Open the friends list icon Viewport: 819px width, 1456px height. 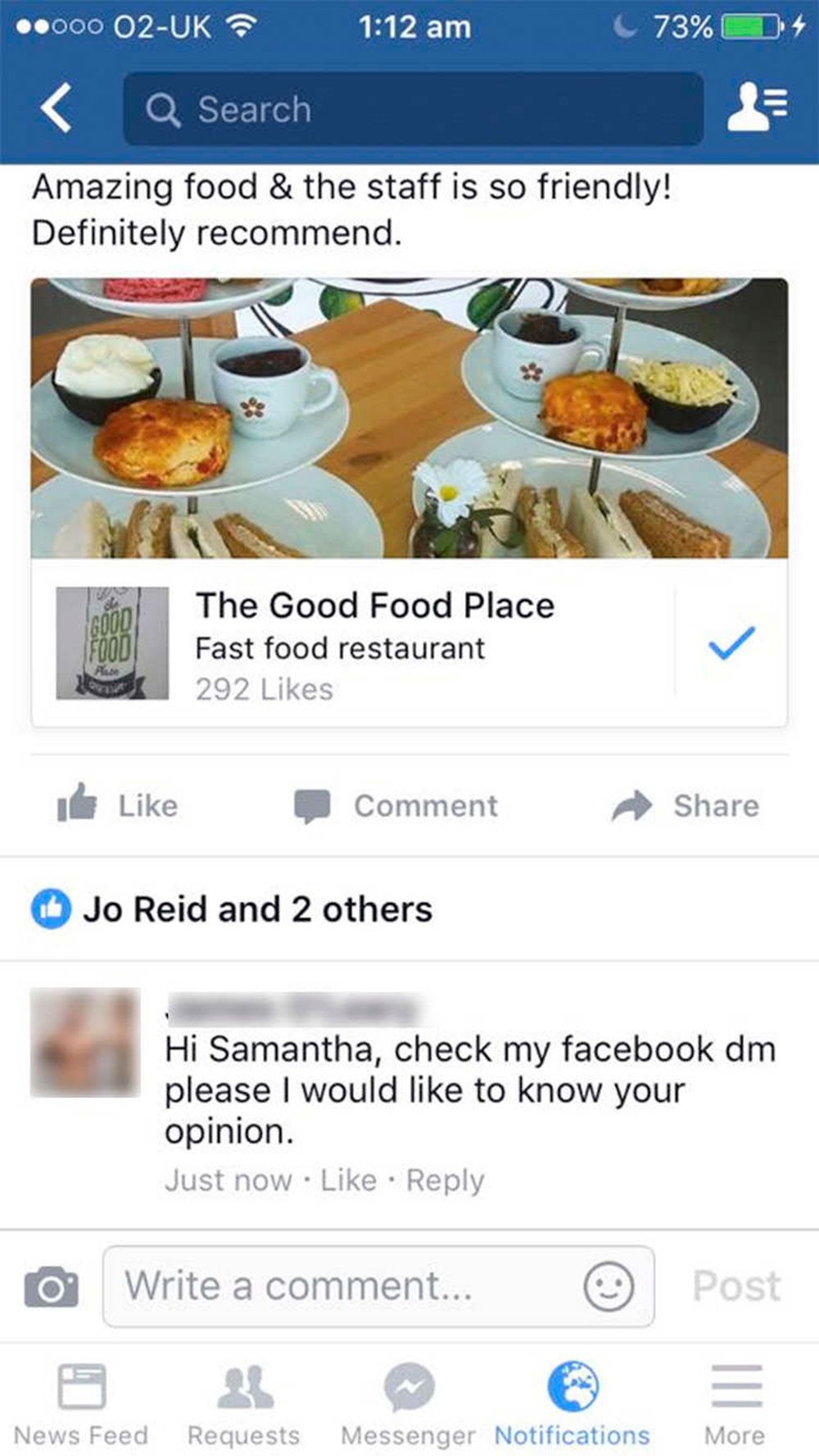758,108
